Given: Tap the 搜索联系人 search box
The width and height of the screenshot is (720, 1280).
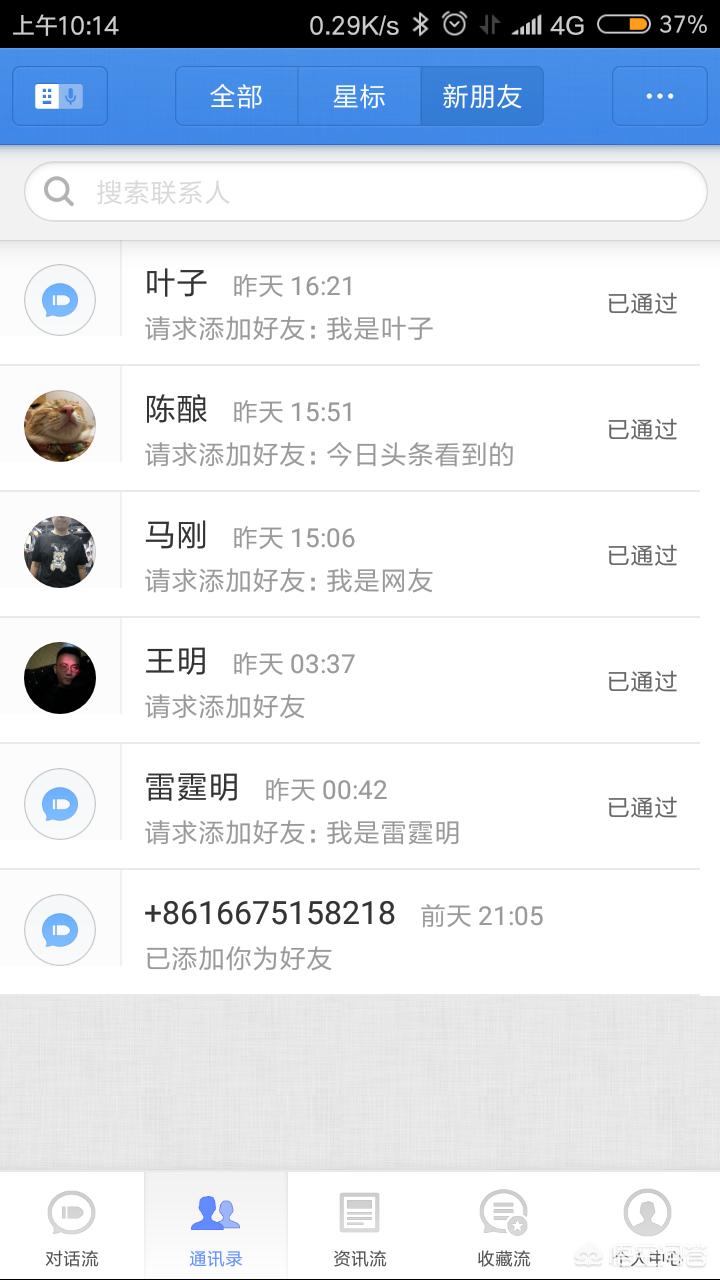Looking at the screenshot, I should (x=365, y=192).
